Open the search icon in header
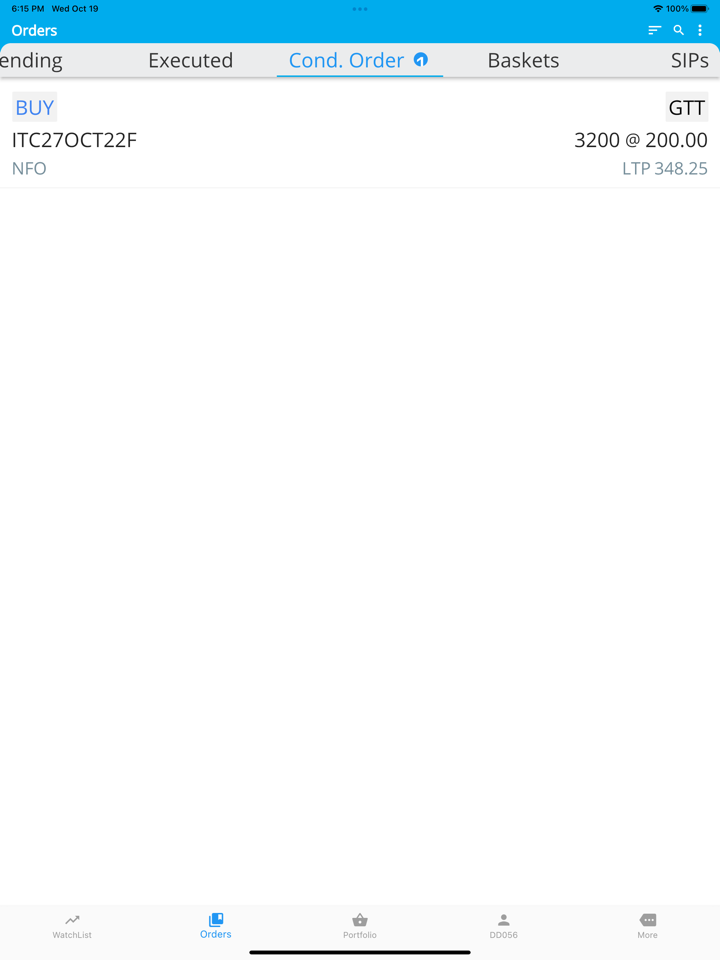 tap(678, 30)
